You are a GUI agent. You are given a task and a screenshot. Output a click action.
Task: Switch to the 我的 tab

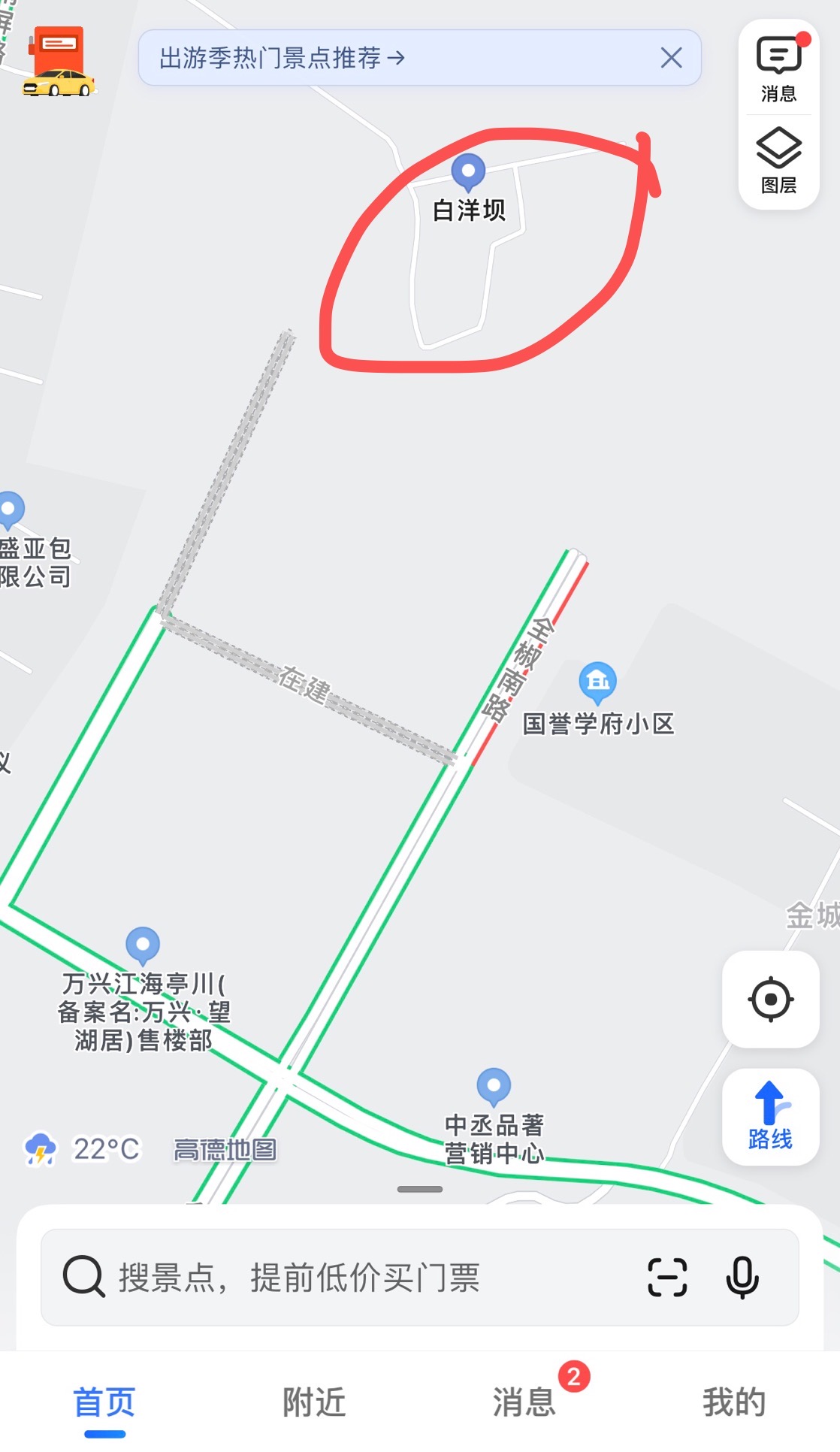click(x=734, y=1402)
